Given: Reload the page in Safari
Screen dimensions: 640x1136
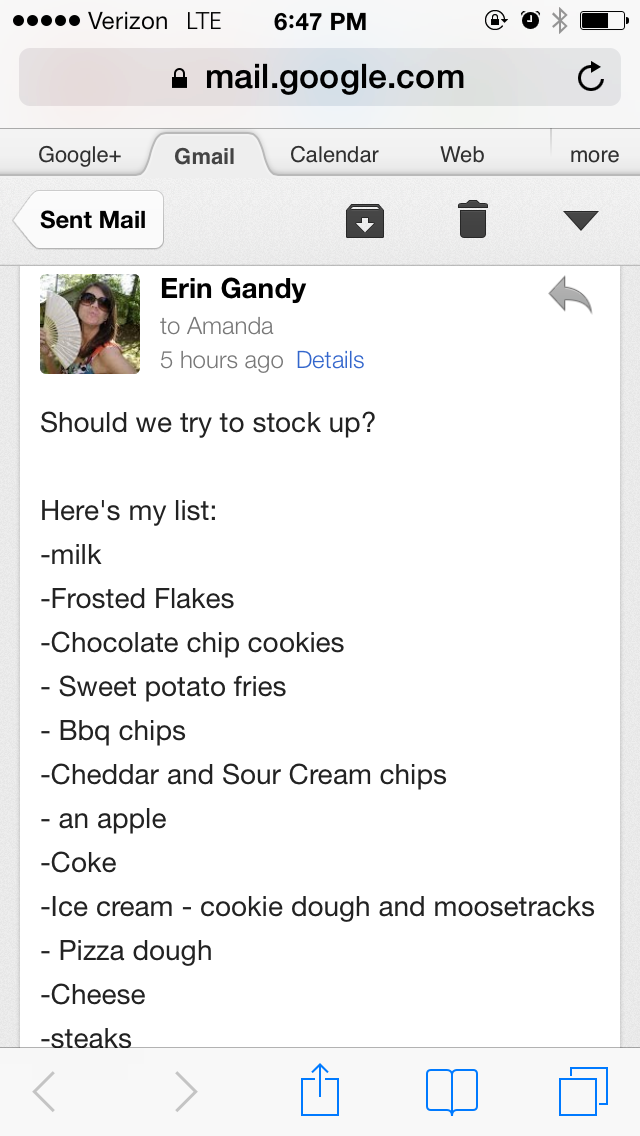Looking at the screenshot, I should pyautogui.click(x=591, y=78).
